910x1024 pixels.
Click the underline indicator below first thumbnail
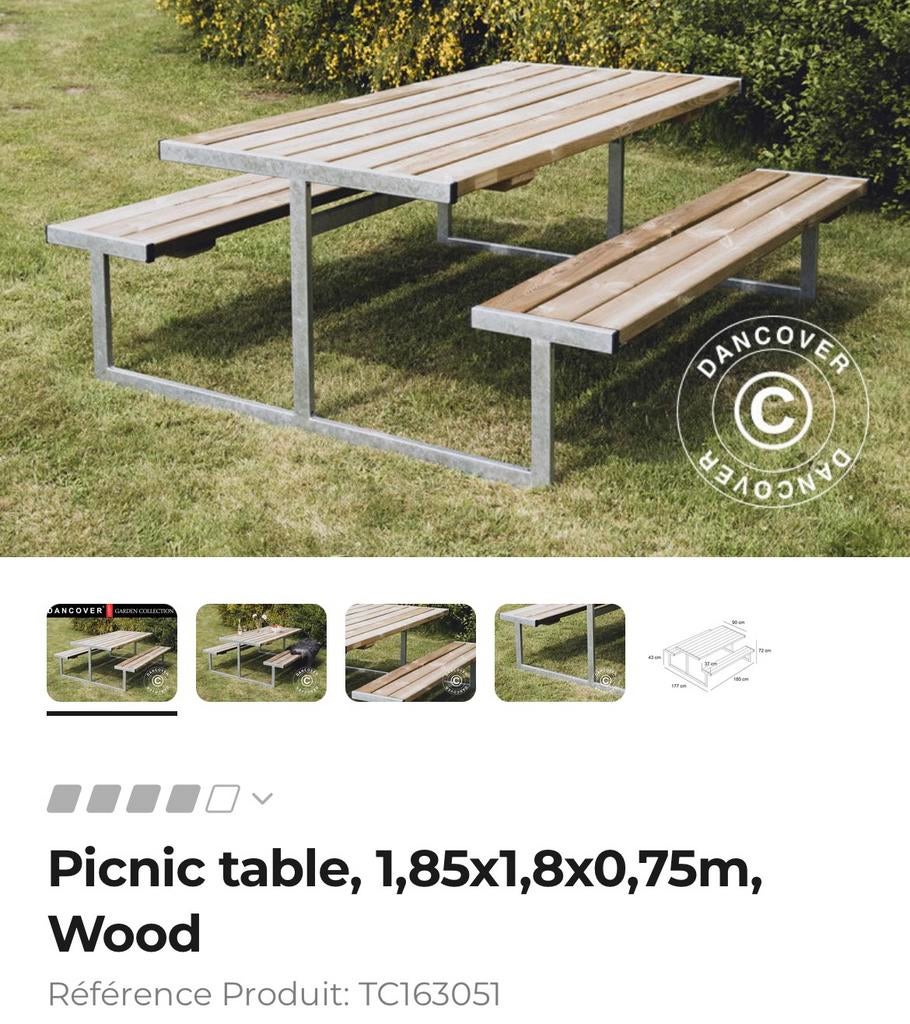112,713
